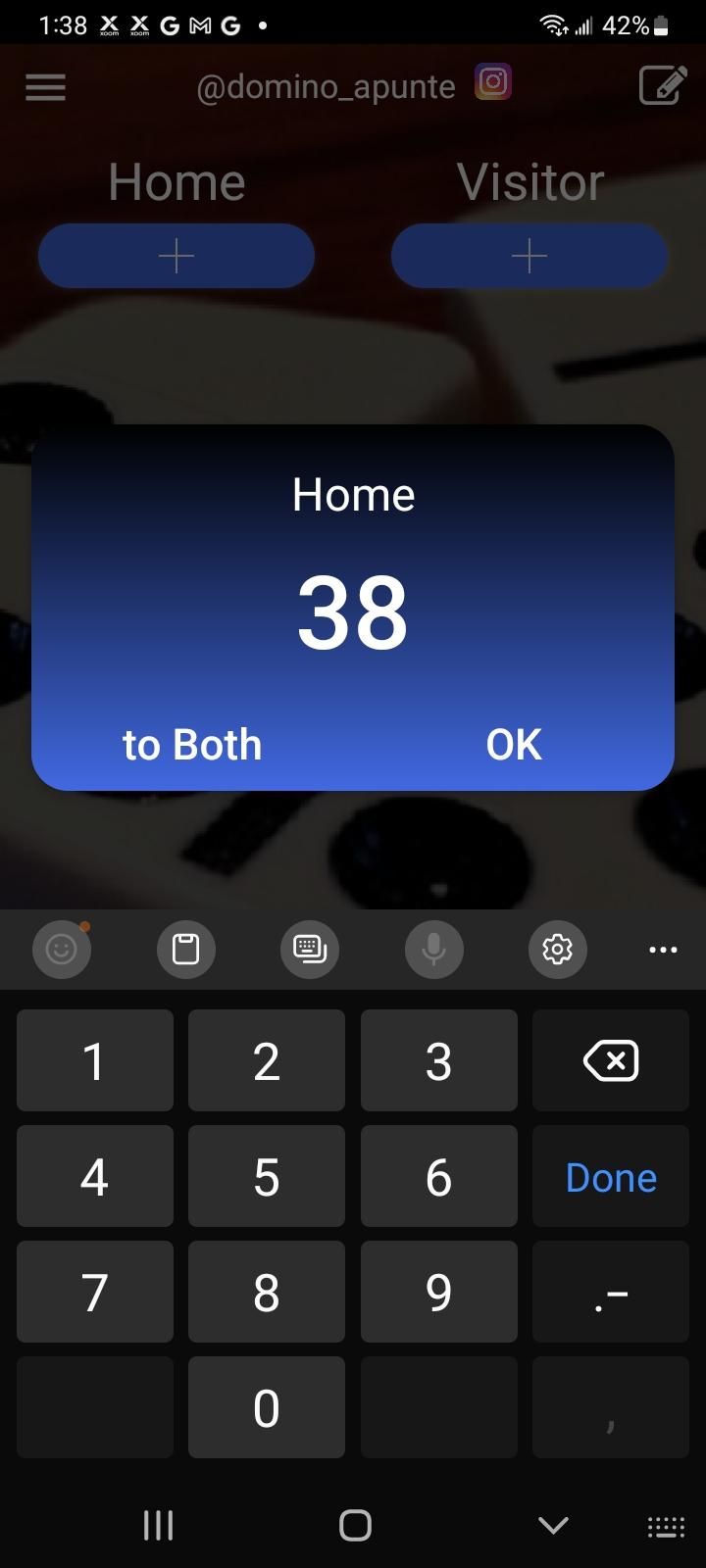The height and width of the screenshot is (1568, 706).
Task: Apply the score to Both teams
Action: [192, 745]
